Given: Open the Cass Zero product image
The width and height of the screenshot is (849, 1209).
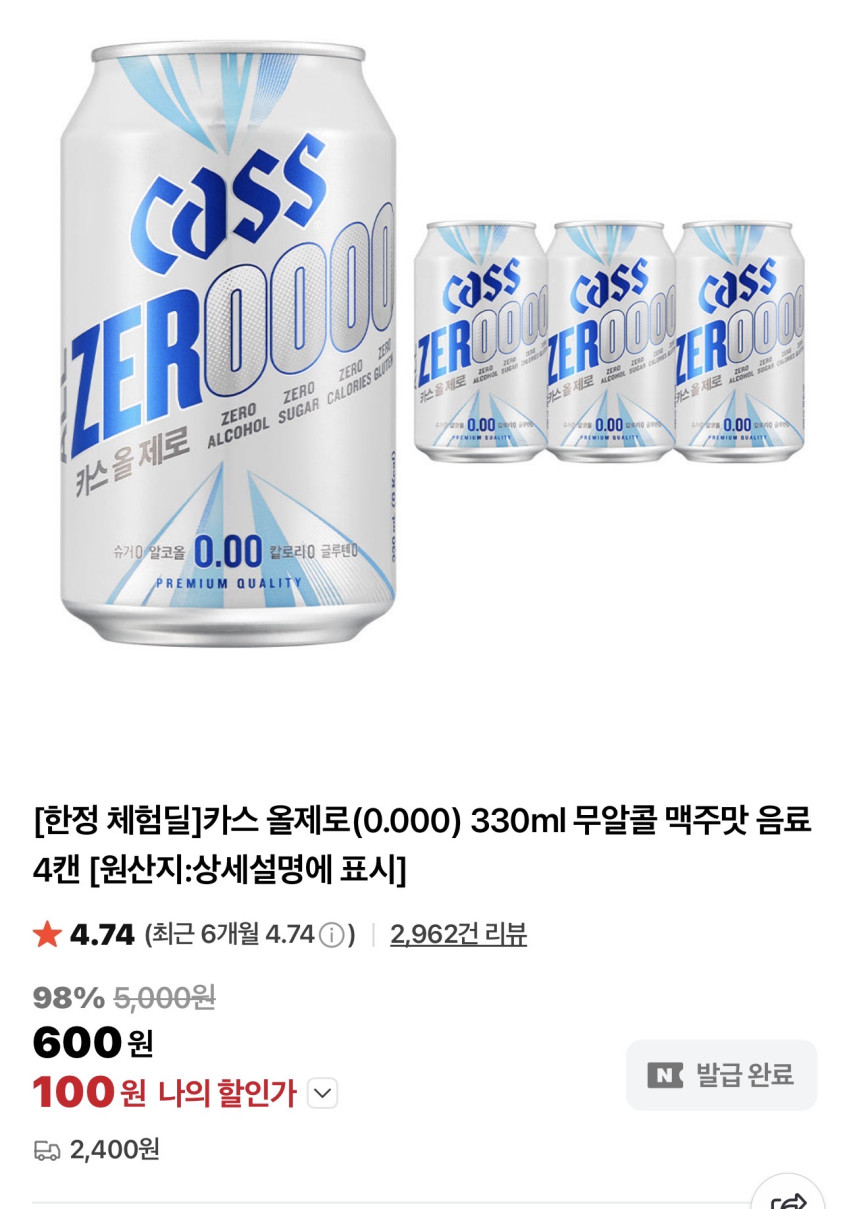Looking at the screenshot, I should click(x=424, y=340).
